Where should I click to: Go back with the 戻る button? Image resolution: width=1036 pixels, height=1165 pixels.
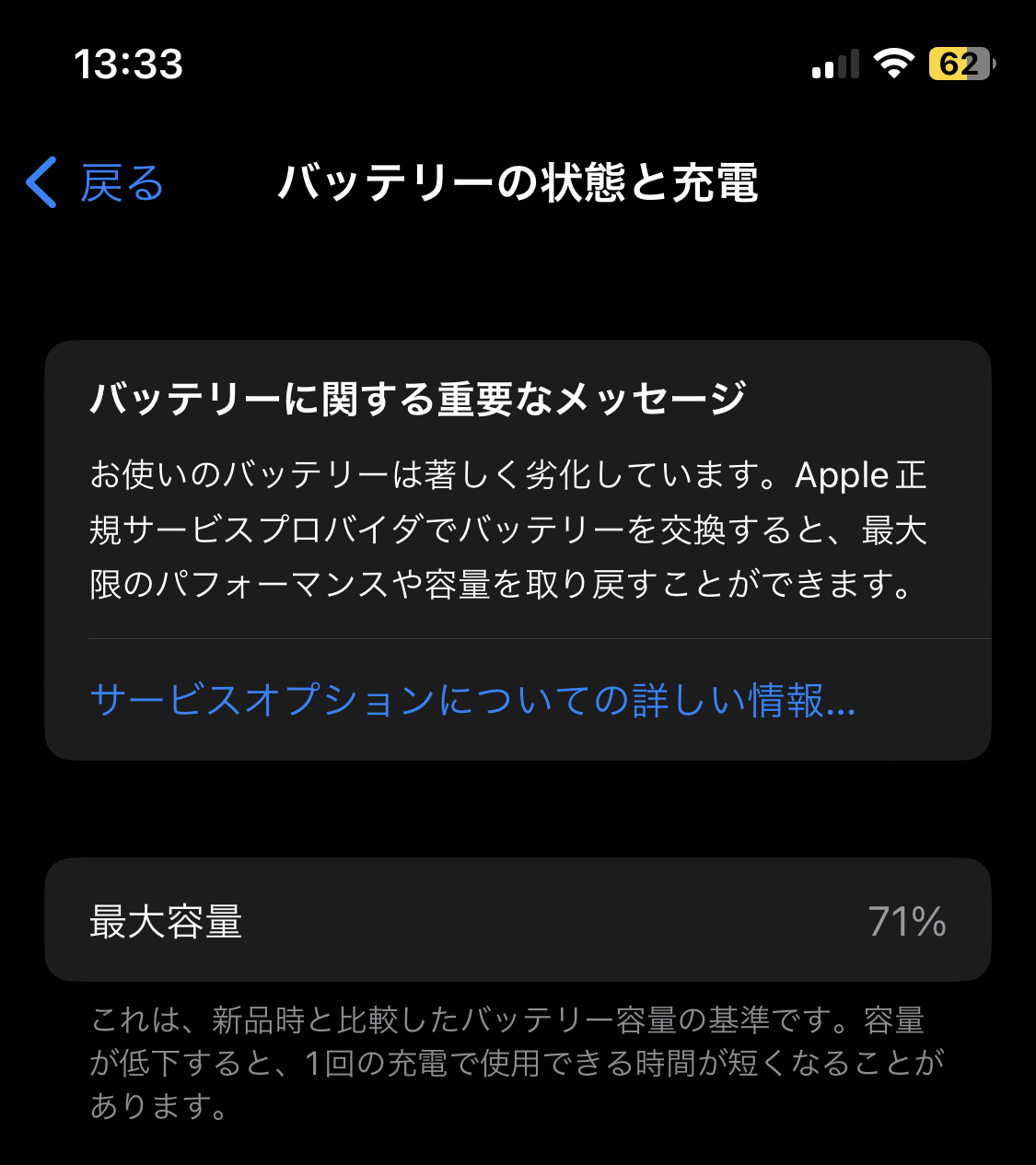click(x=96, y=182)
